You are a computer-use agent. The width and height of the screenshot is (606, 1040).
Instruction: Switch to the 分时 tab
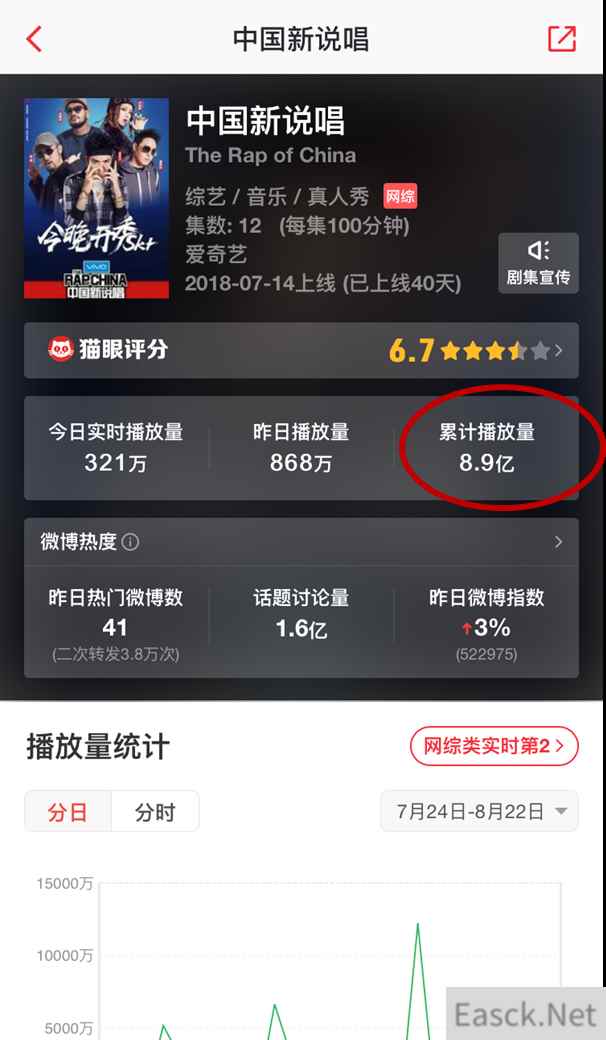pos(155,811)
